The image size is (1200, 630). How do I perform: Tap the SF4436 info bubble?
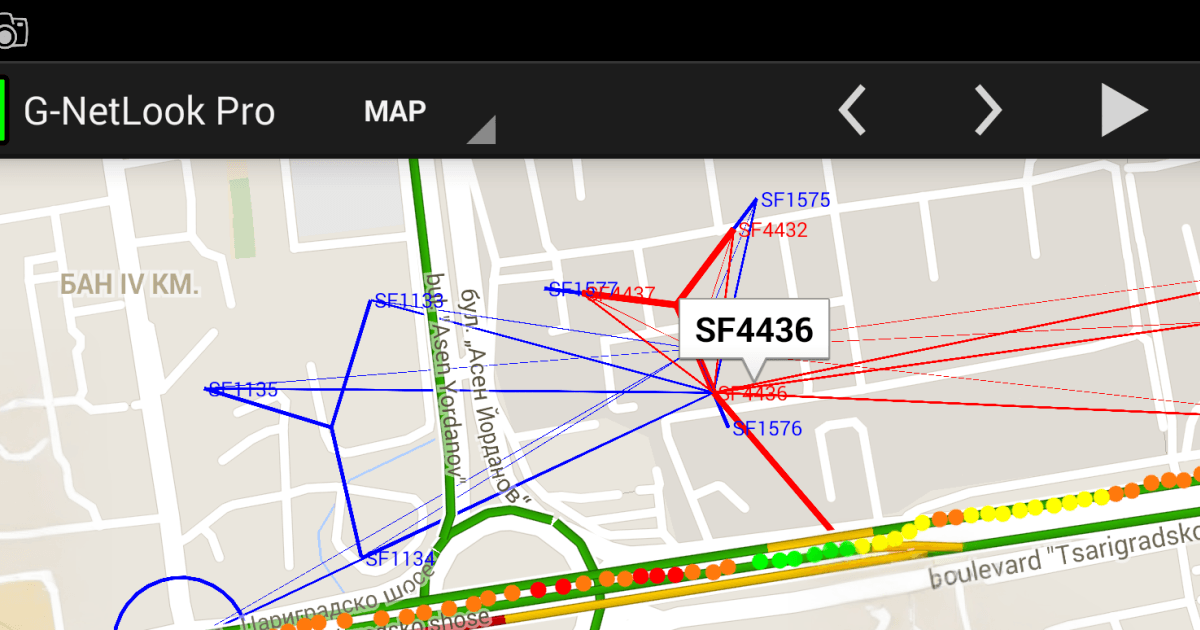pos(754,329)
